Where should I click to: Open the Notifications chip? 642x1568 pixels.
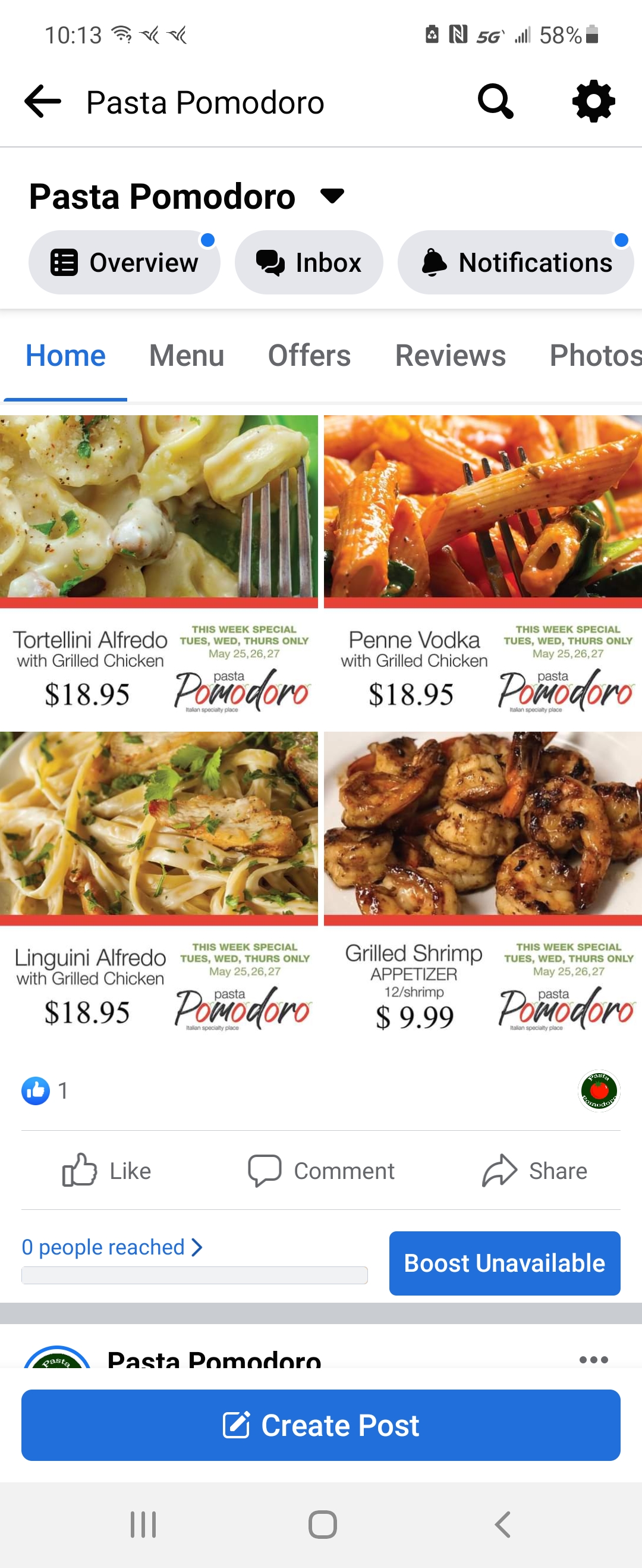(x=515, y=262)
